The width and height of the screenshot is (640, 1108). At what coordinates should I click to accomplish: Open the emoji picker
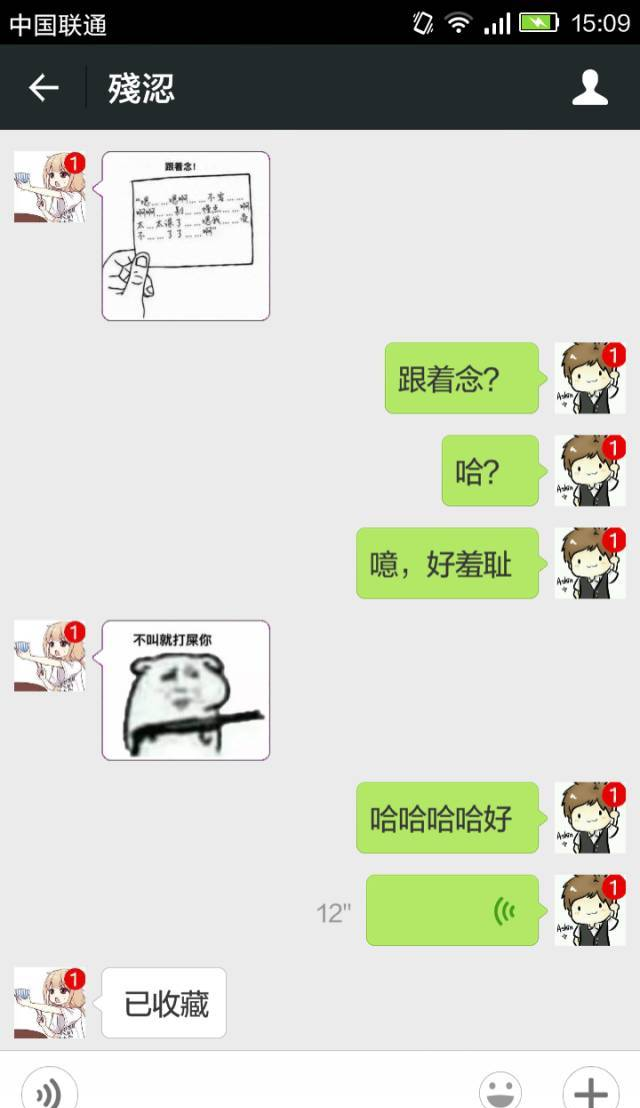tap(500, 1088)
